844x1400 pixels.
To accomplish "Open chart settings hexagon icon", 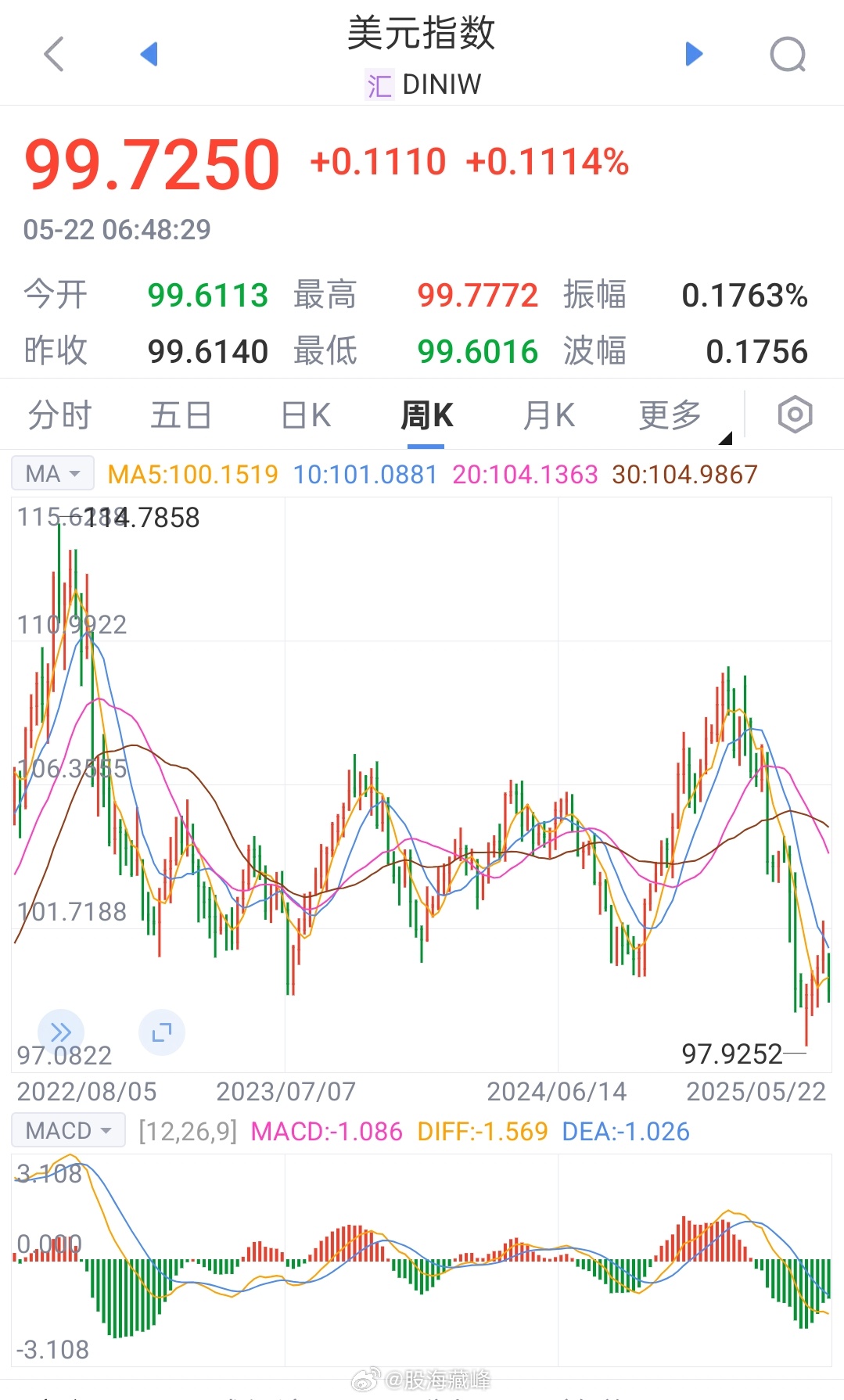I will (x=795, y=415).
